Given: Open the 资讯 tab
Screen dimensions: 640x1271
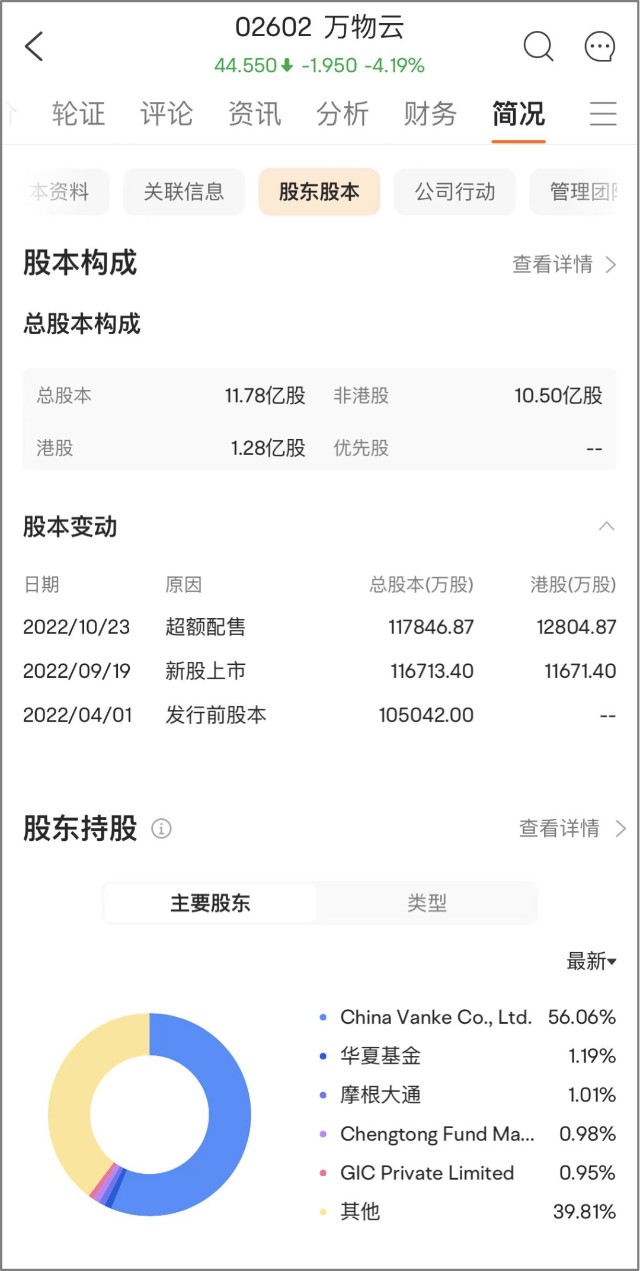Looking at the screenshot, I should coord(254,113).
